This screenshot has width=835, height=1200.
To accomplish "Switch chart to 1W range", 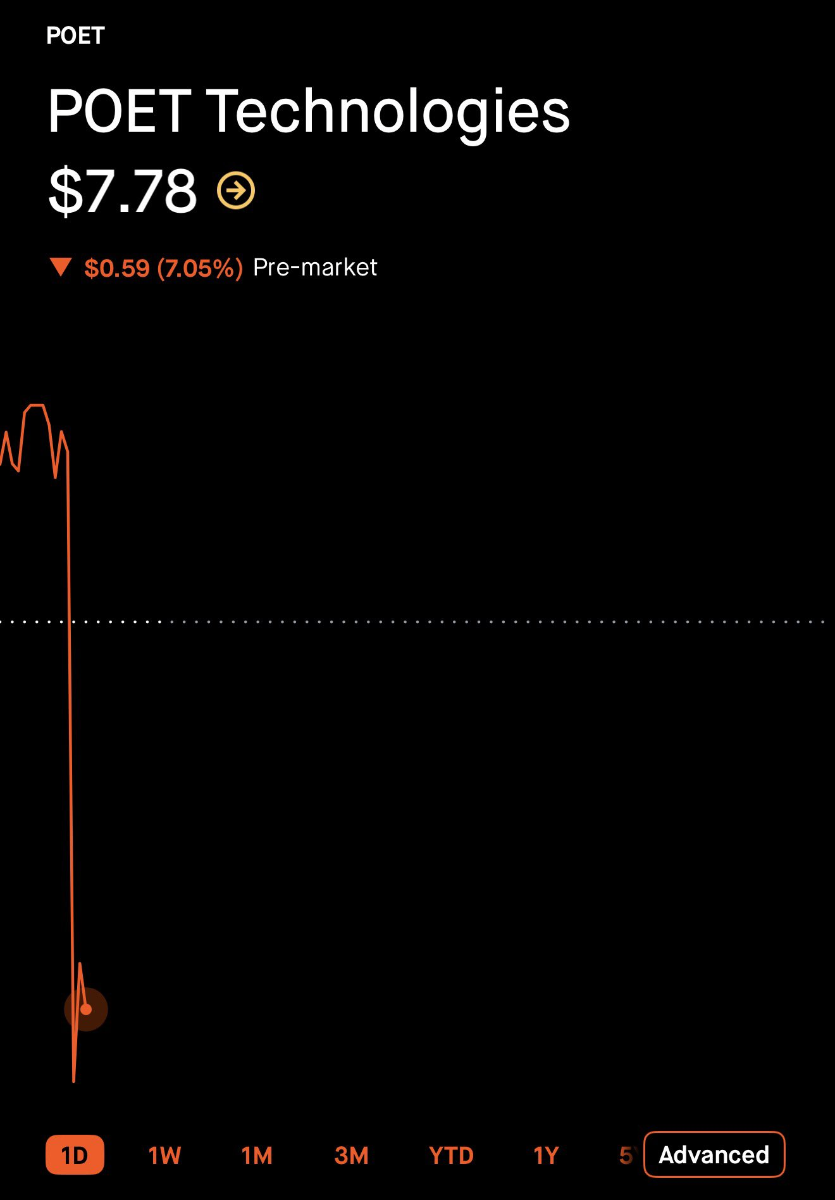I will click(165, 1156).
